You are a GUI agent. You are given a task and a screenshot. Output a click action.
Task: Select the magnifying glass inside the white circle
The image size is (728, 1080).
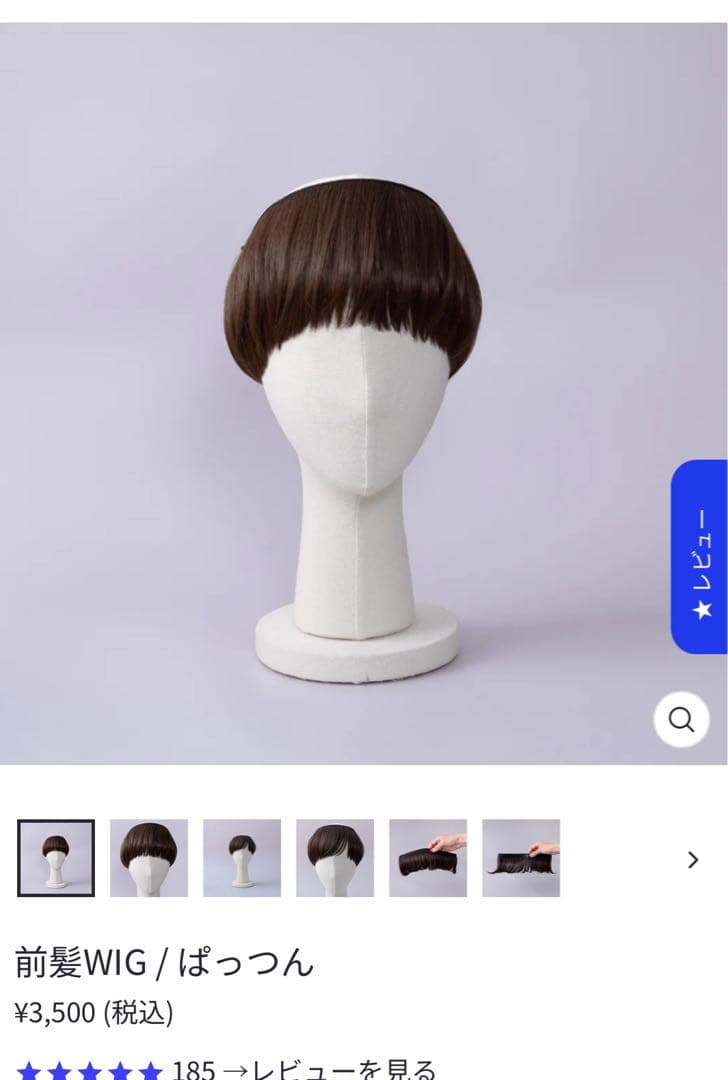[x=683, y=717]
